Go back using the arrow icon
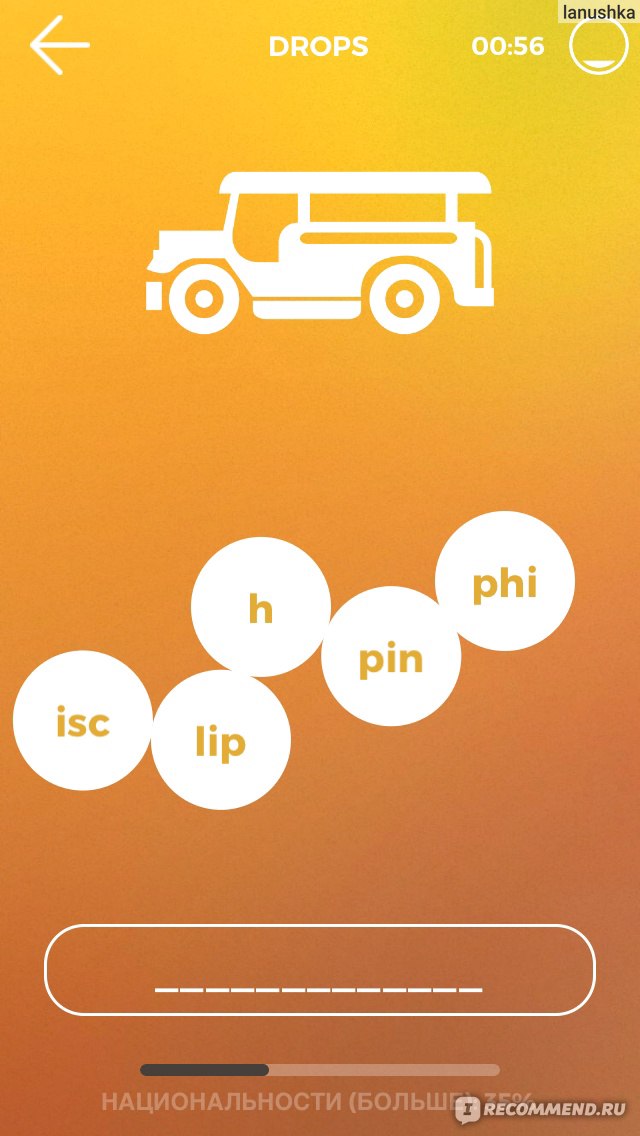The width and height of the screenshot is (640, 1136). 59,45
